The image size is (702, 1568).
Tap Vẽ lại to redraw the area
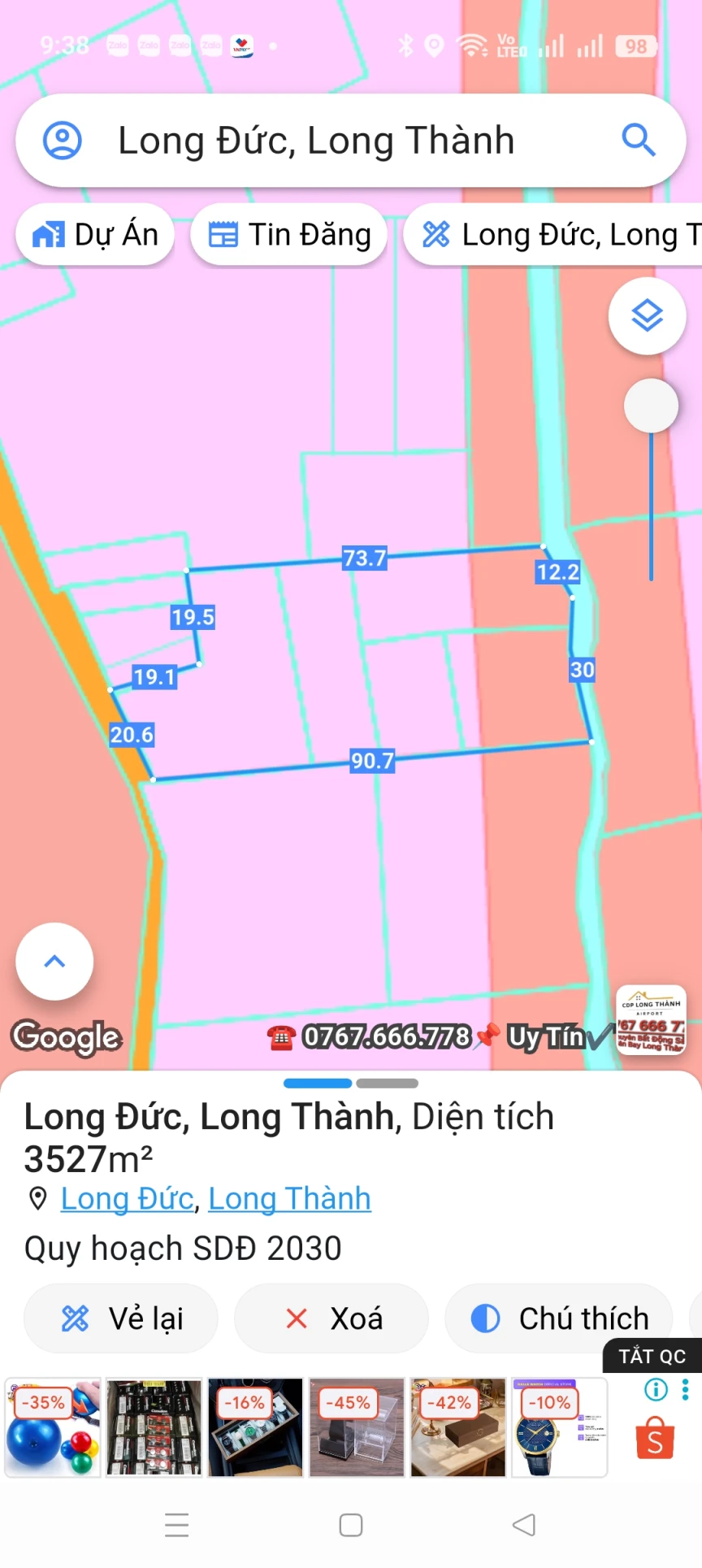click(121, 1318)
